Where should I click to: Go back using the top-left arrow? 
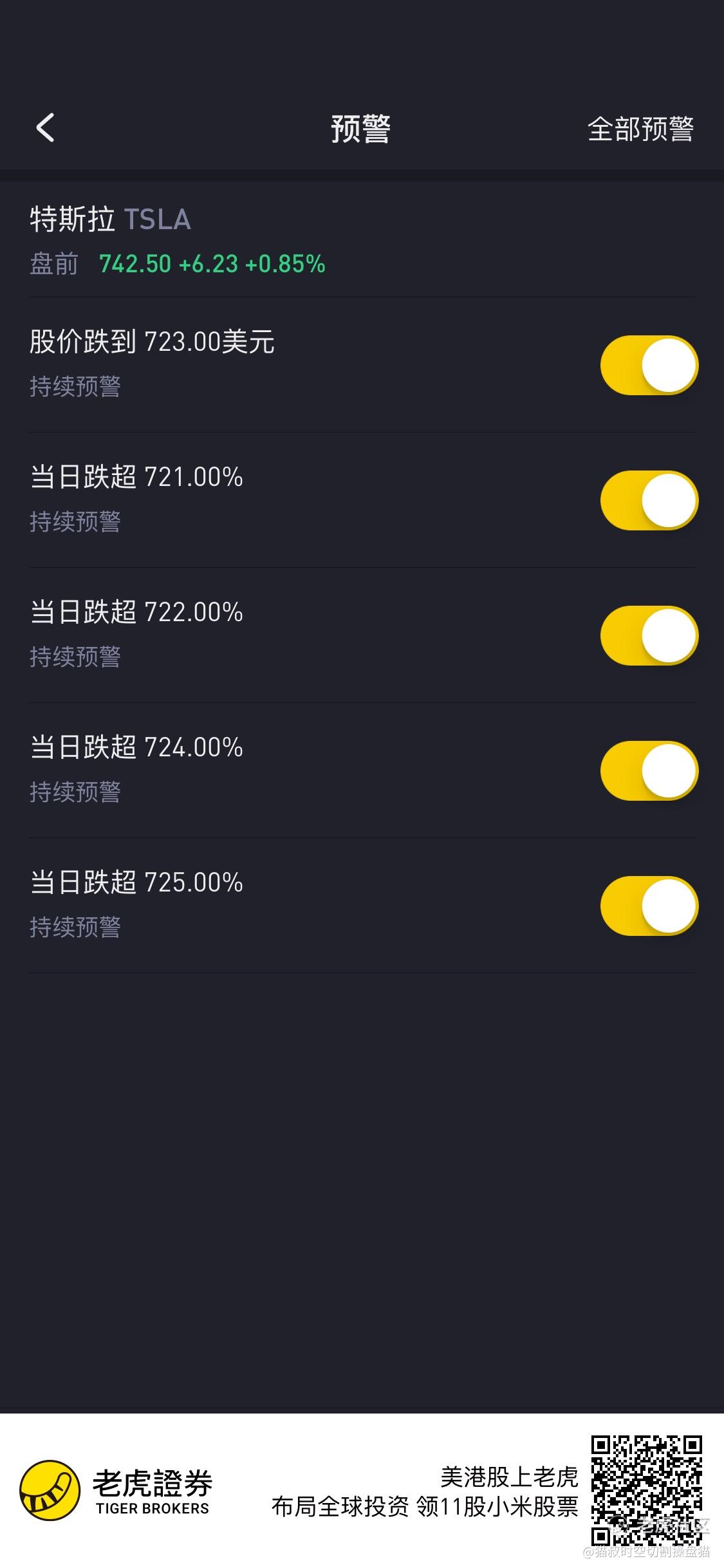(x=45, y=127)
